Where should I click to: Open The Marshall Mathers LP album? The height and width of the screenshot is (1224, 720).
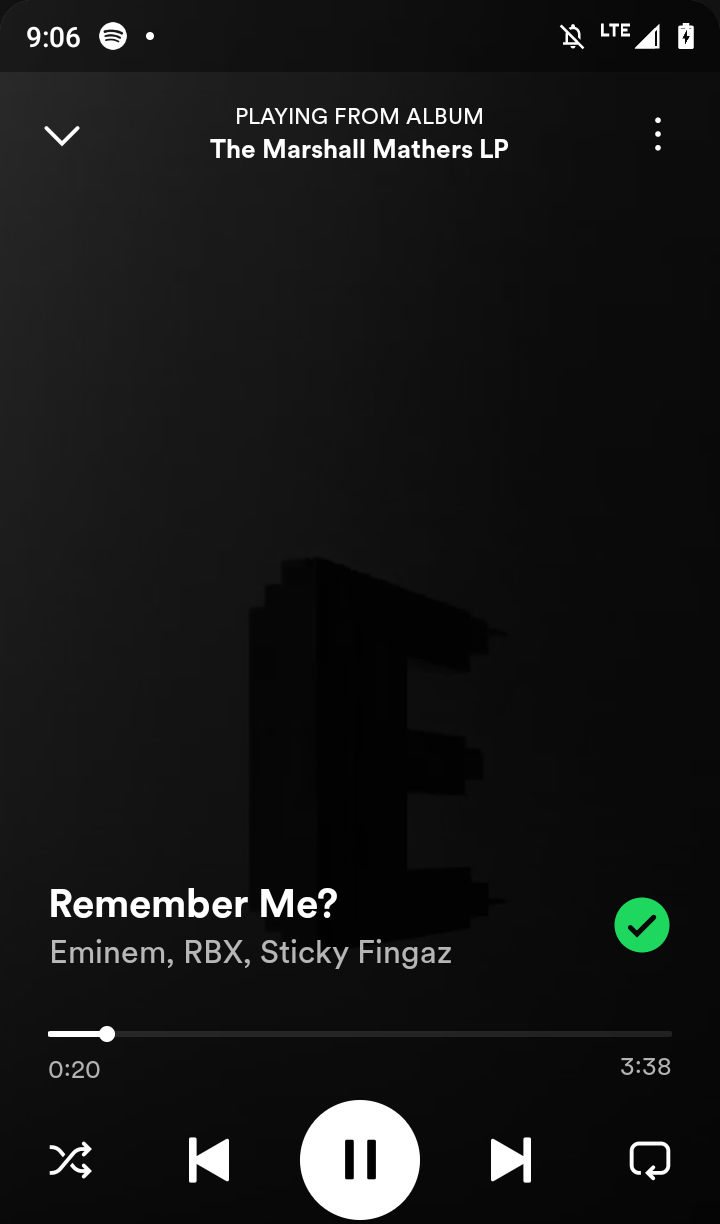click(359, 149)
